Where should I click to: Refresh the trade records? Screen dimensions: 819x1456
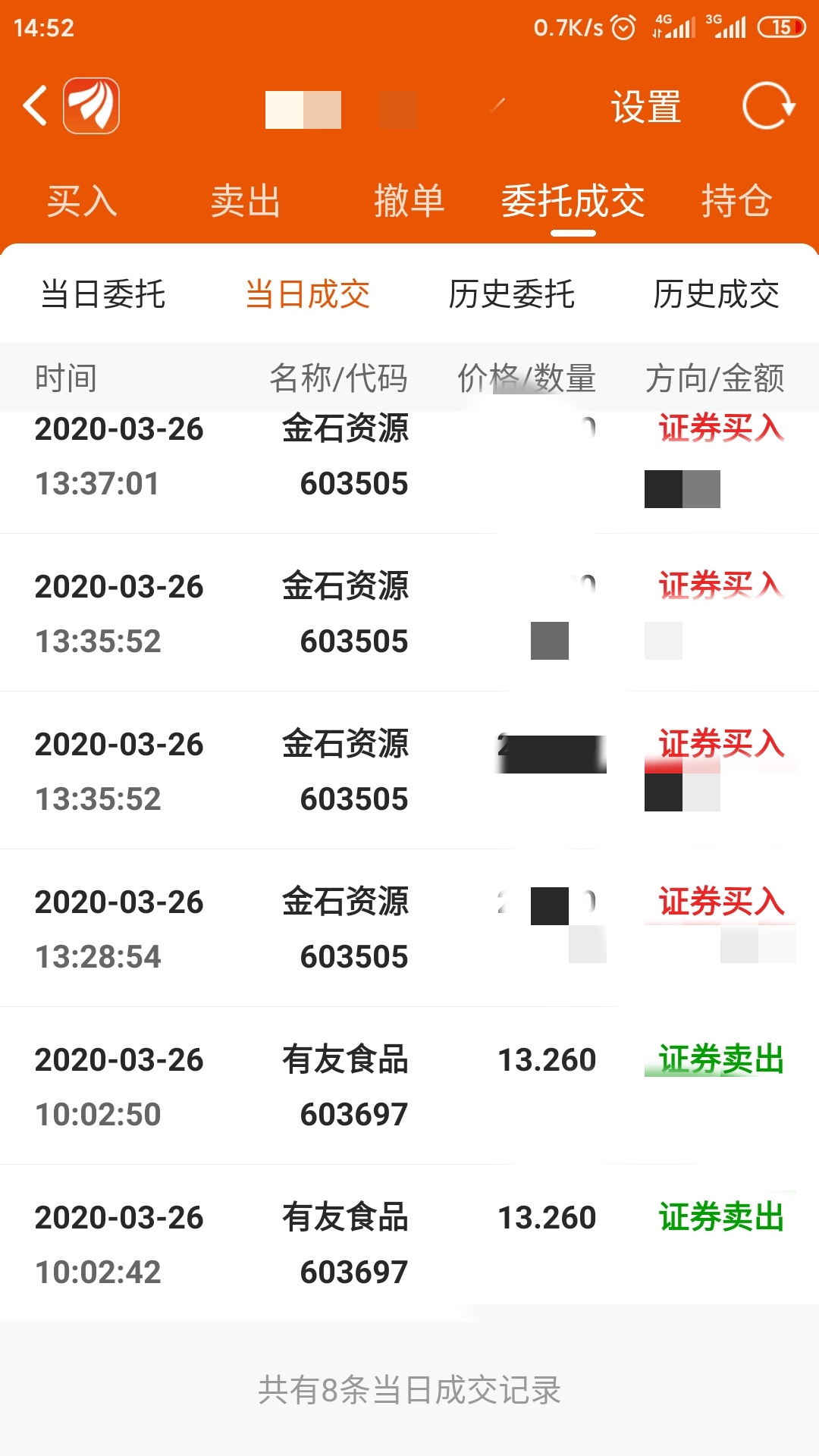(x=768, y=105)
